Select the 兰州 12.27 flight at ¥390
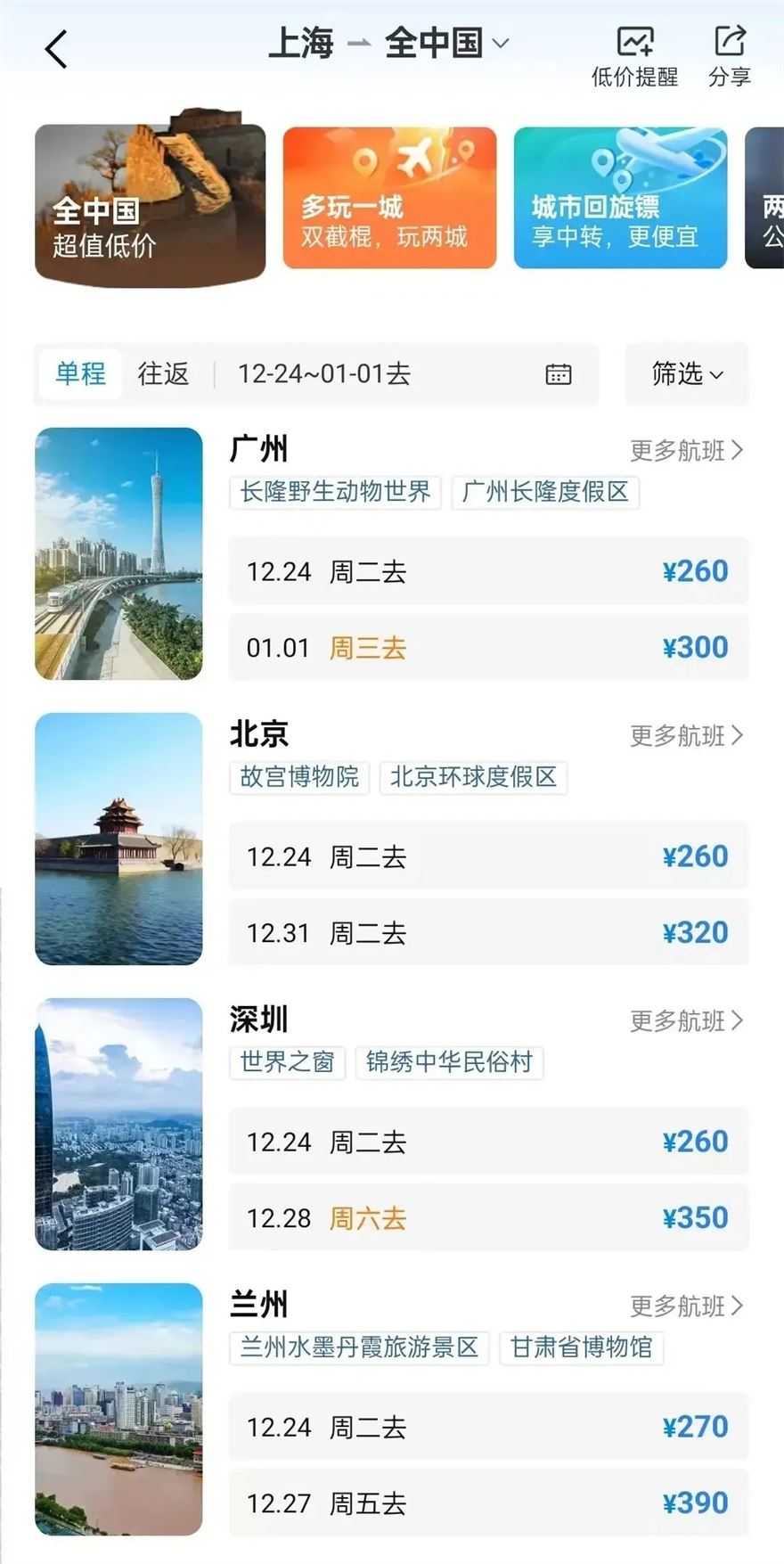 pyautogui.click(x=488, y=1503)
